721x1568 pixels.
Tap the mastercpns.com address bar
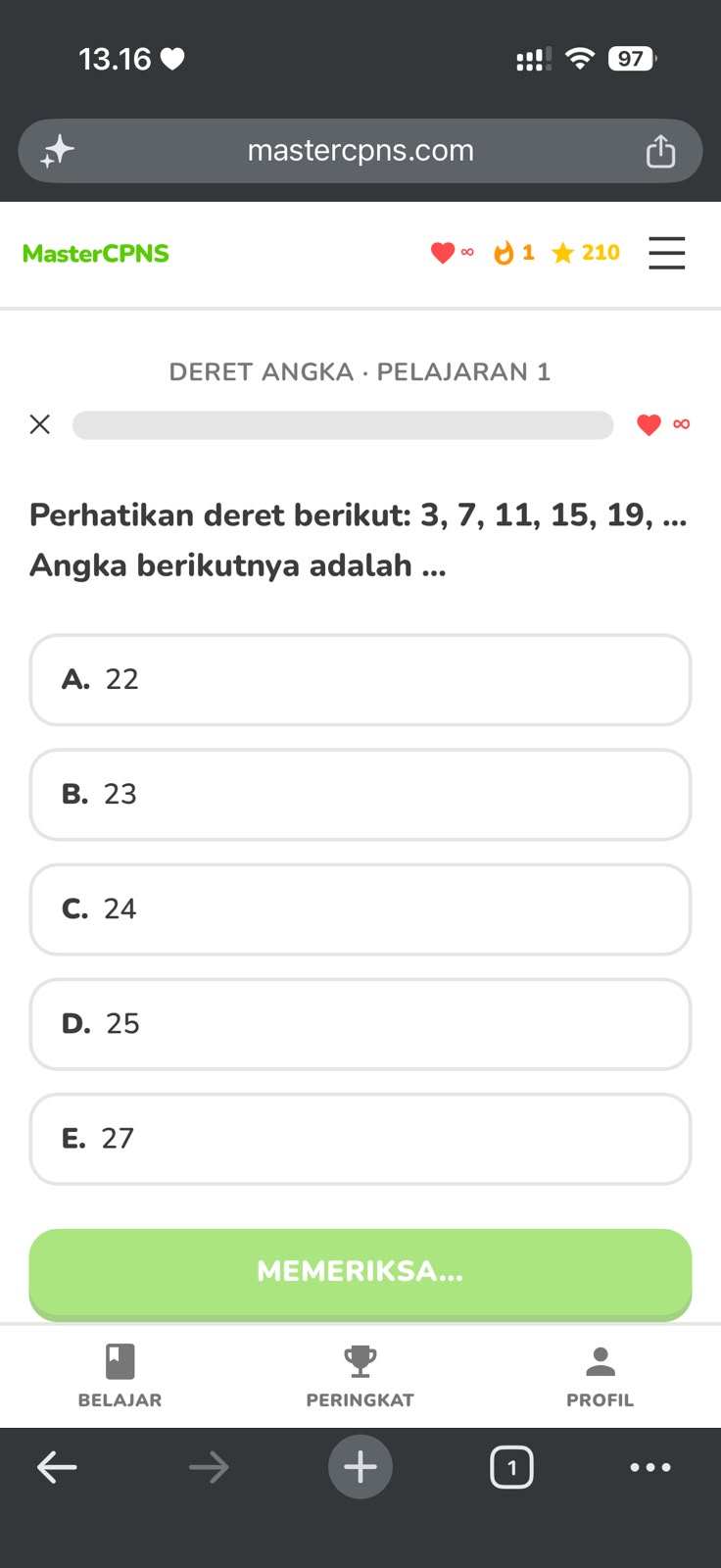click(360, 151)
